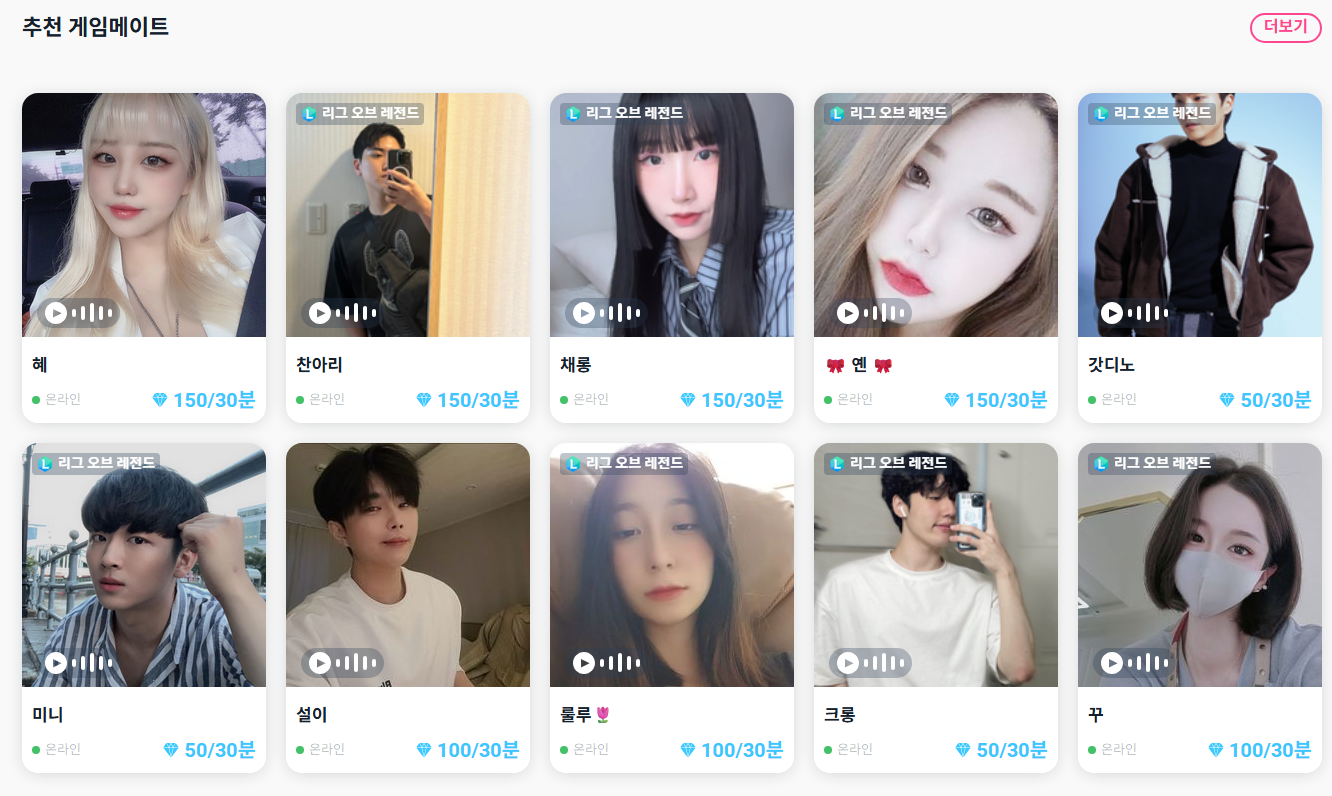Play the voice clip on 미니's card
1332x796 pixels.
pos(56,663)
